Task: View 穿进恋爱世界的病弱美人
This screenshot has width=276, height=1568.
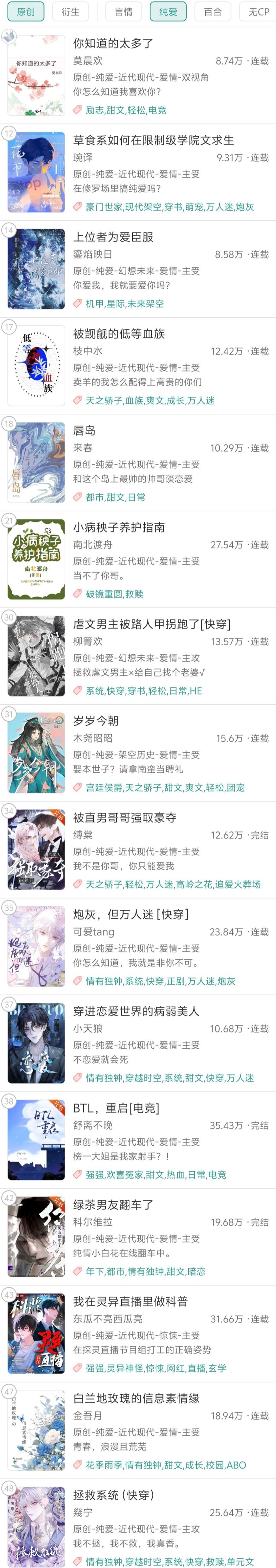Action: tap(136, 1012)
